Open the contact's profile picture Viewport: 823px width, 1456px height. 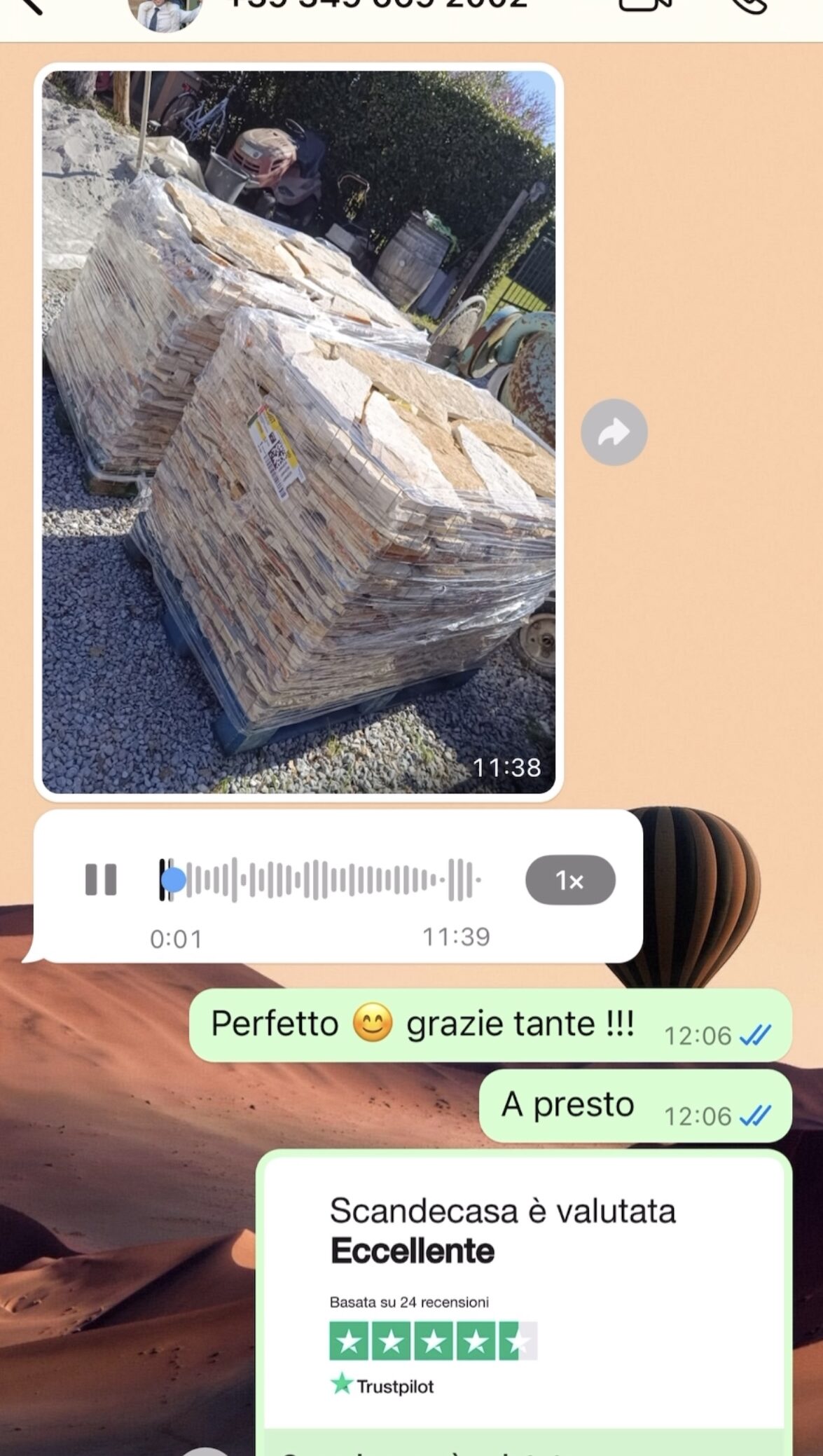click(165, 13)
